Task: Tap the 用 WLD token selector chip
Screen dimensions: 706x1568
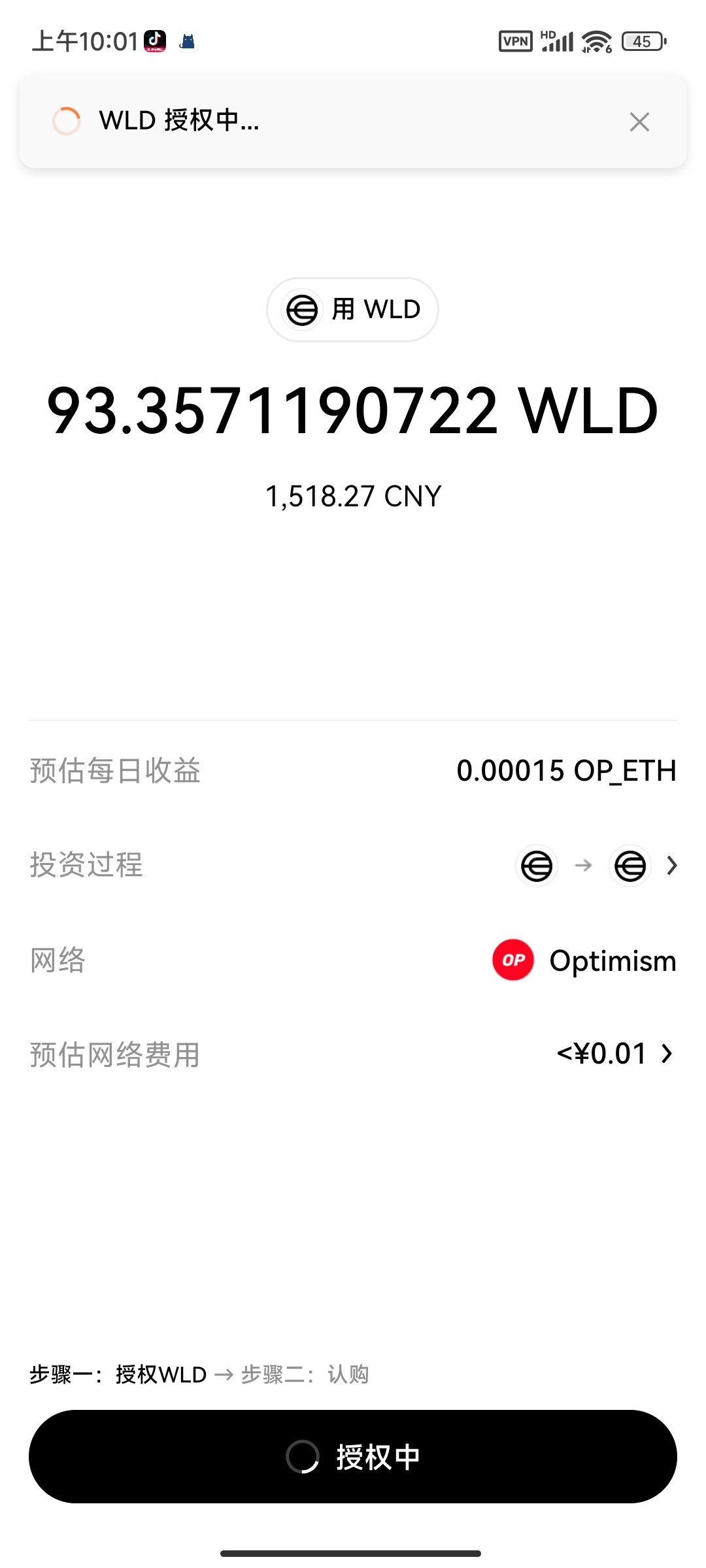Action: [352, 310]
